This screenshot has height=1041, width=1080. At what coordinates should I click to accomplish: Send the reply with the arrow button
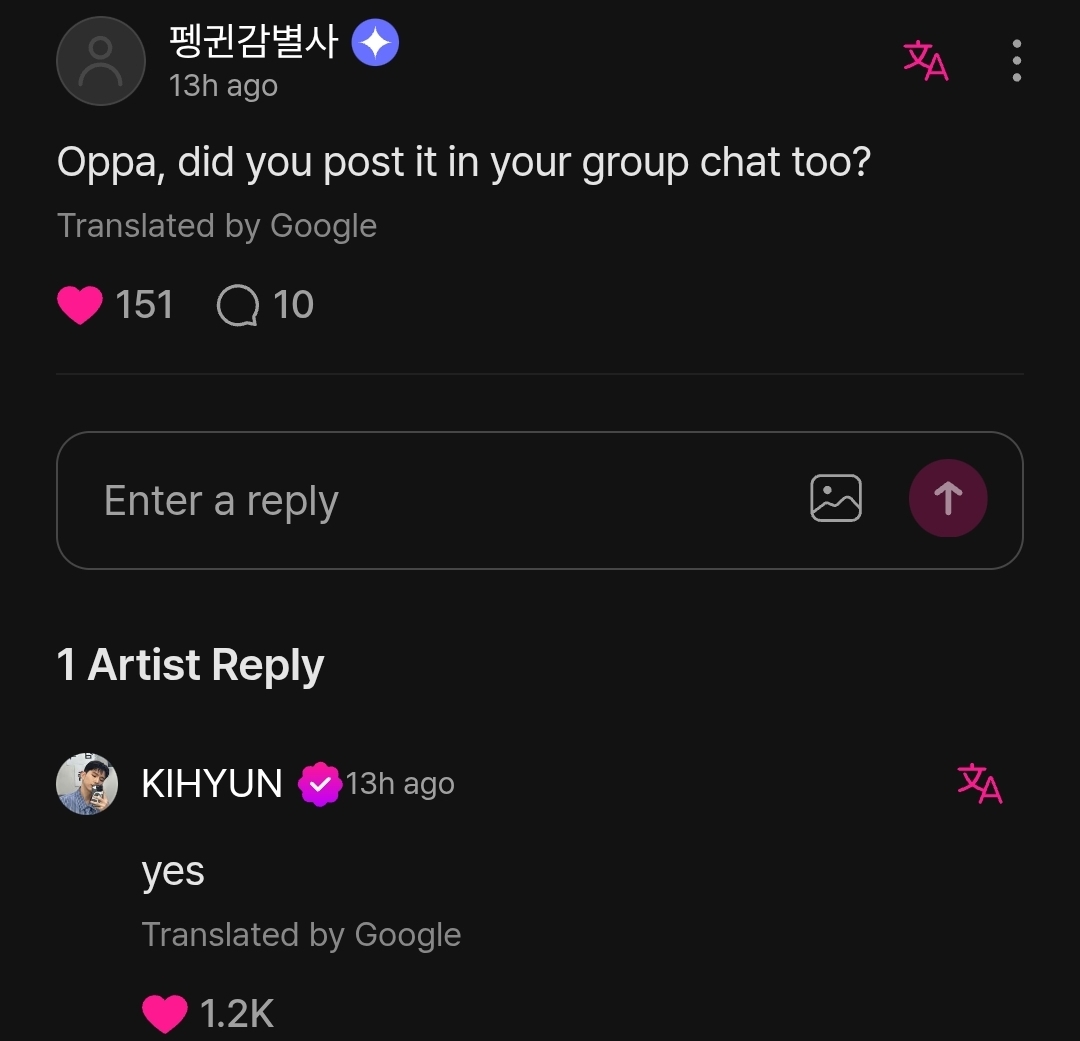947,498
